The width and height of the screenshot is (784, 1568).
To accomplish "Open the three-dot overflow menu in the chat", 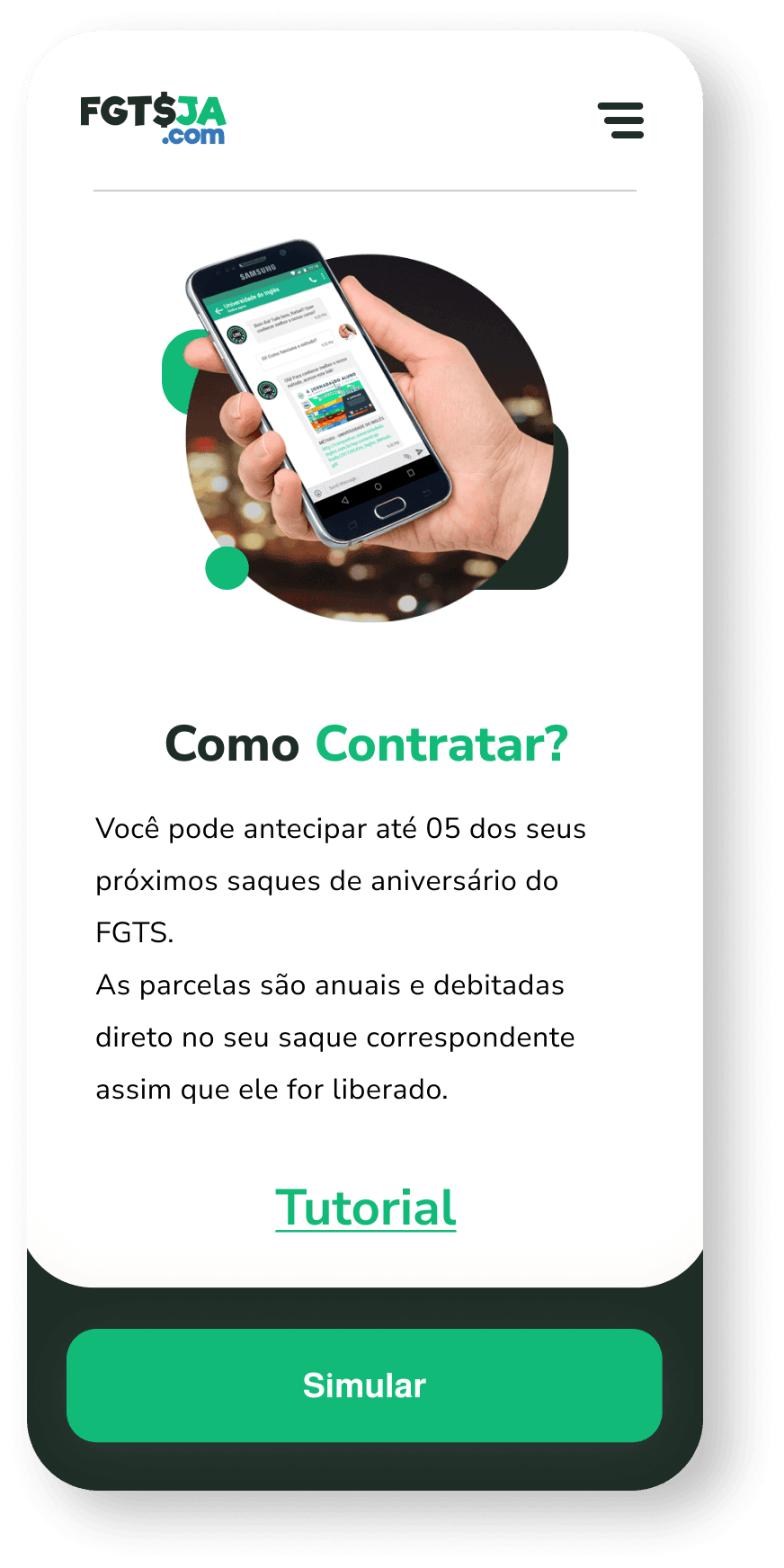I will point(324,276).
